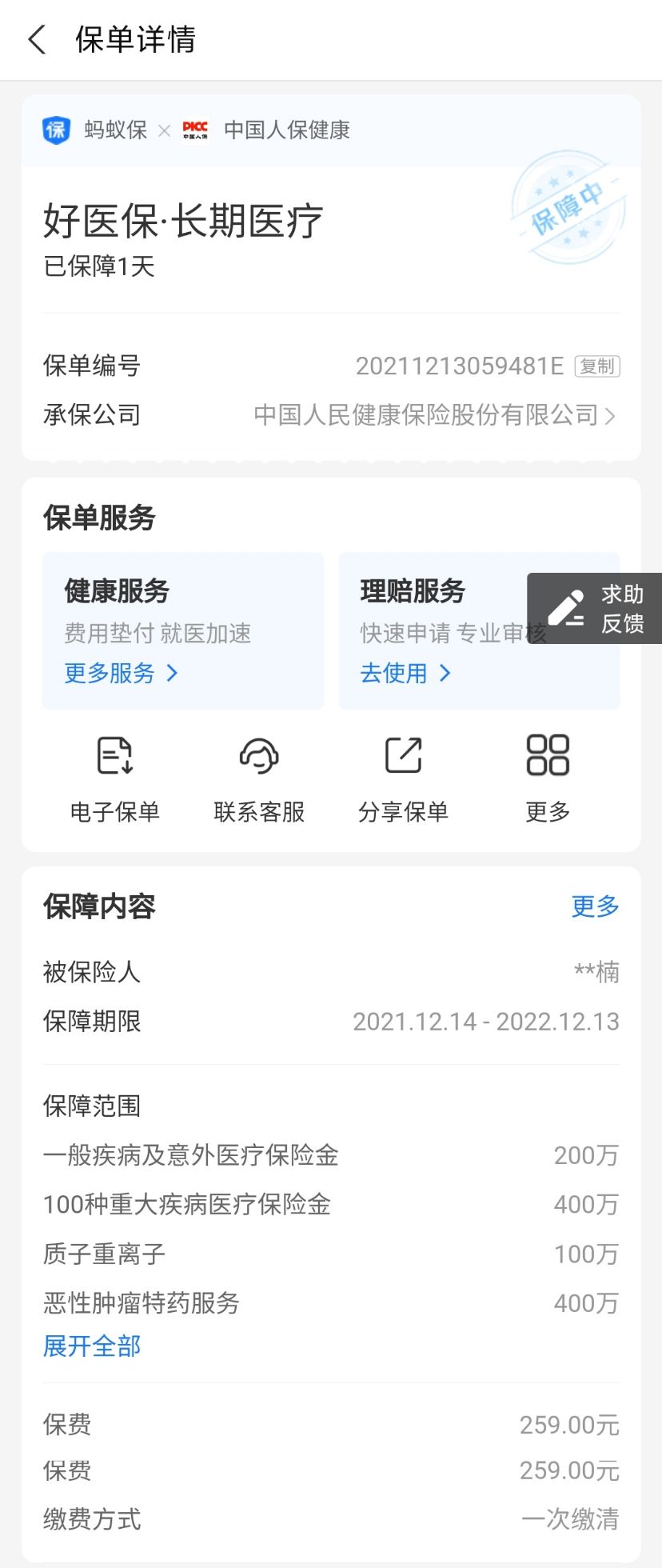Tap 去使用 under 理赔服务
Image resolution: width=662 pixels, height=1568 pixels.
click(405, 673)
